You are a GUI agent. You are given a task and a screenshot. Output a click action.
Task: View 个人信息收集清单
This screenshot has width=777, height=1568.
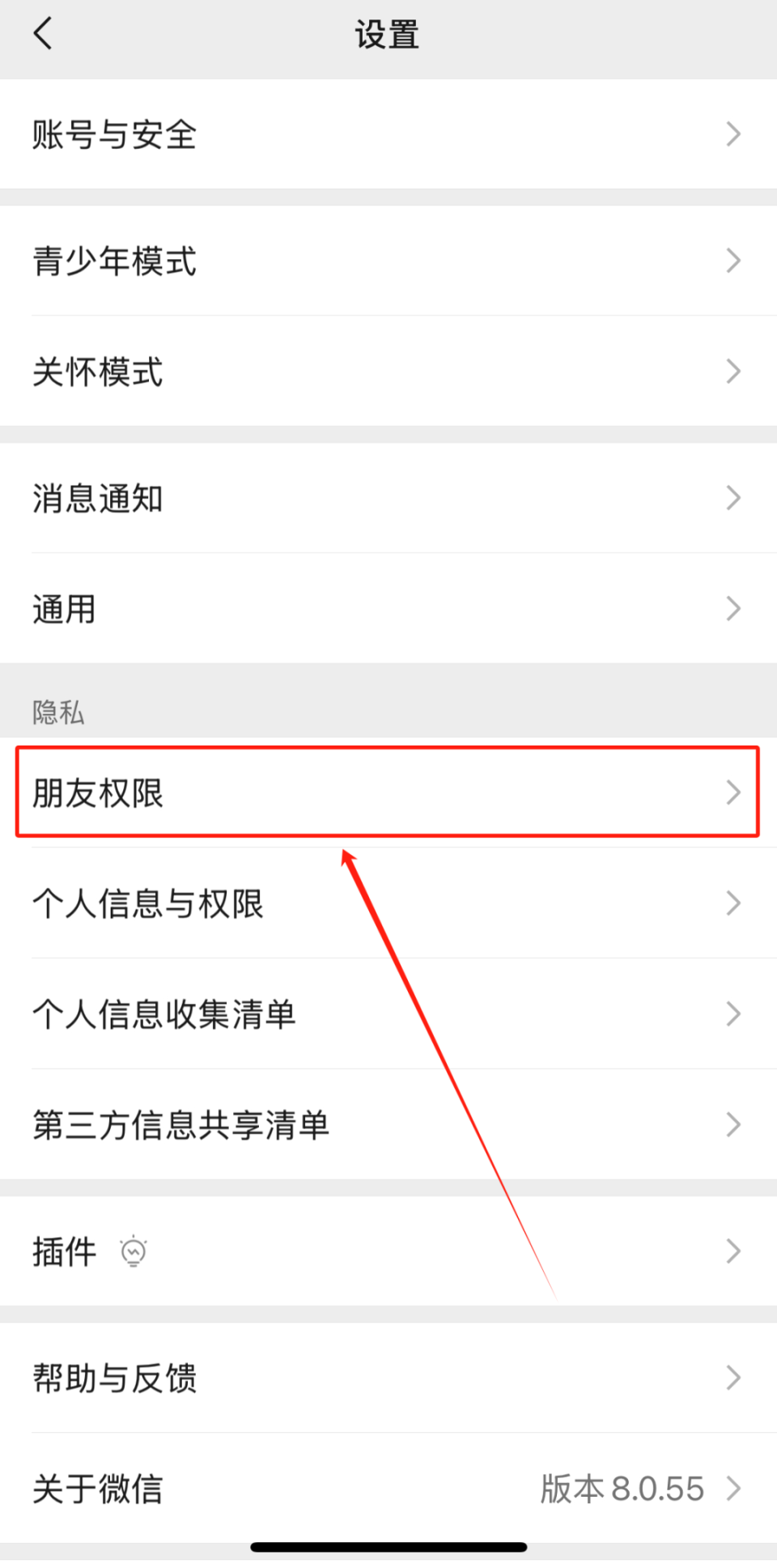pos(388,1014)
